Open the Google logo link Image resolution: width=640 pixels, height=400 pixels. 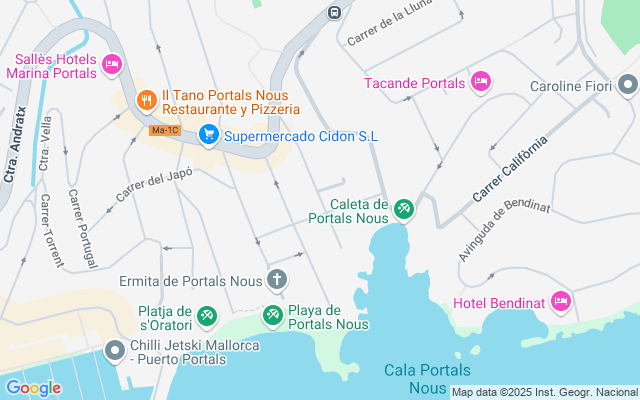click(33, 388)
